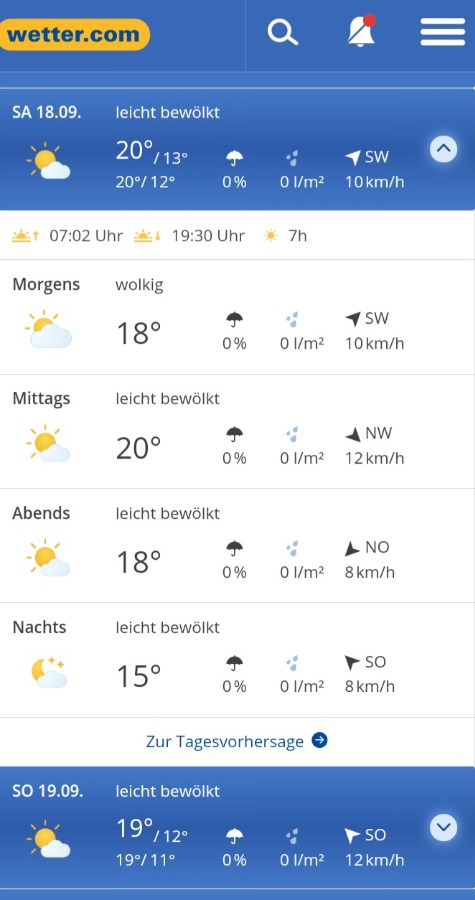Screen dimensions: 475x900
Task: Open the Zur Tagesvorhersage link
Action: tap(237, 741)
